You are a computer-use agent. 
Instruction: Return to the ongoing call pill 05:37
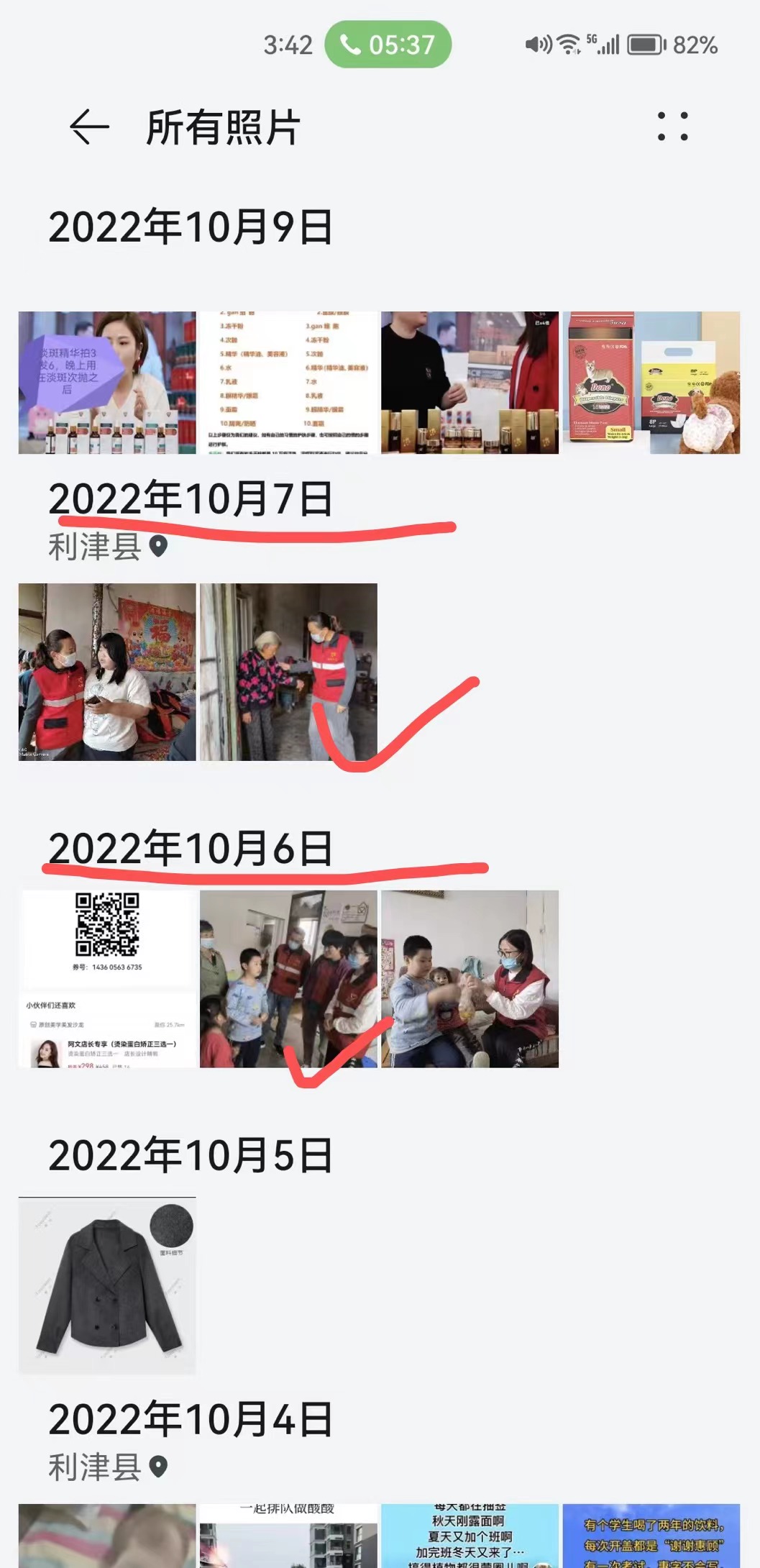click(388, 45)
